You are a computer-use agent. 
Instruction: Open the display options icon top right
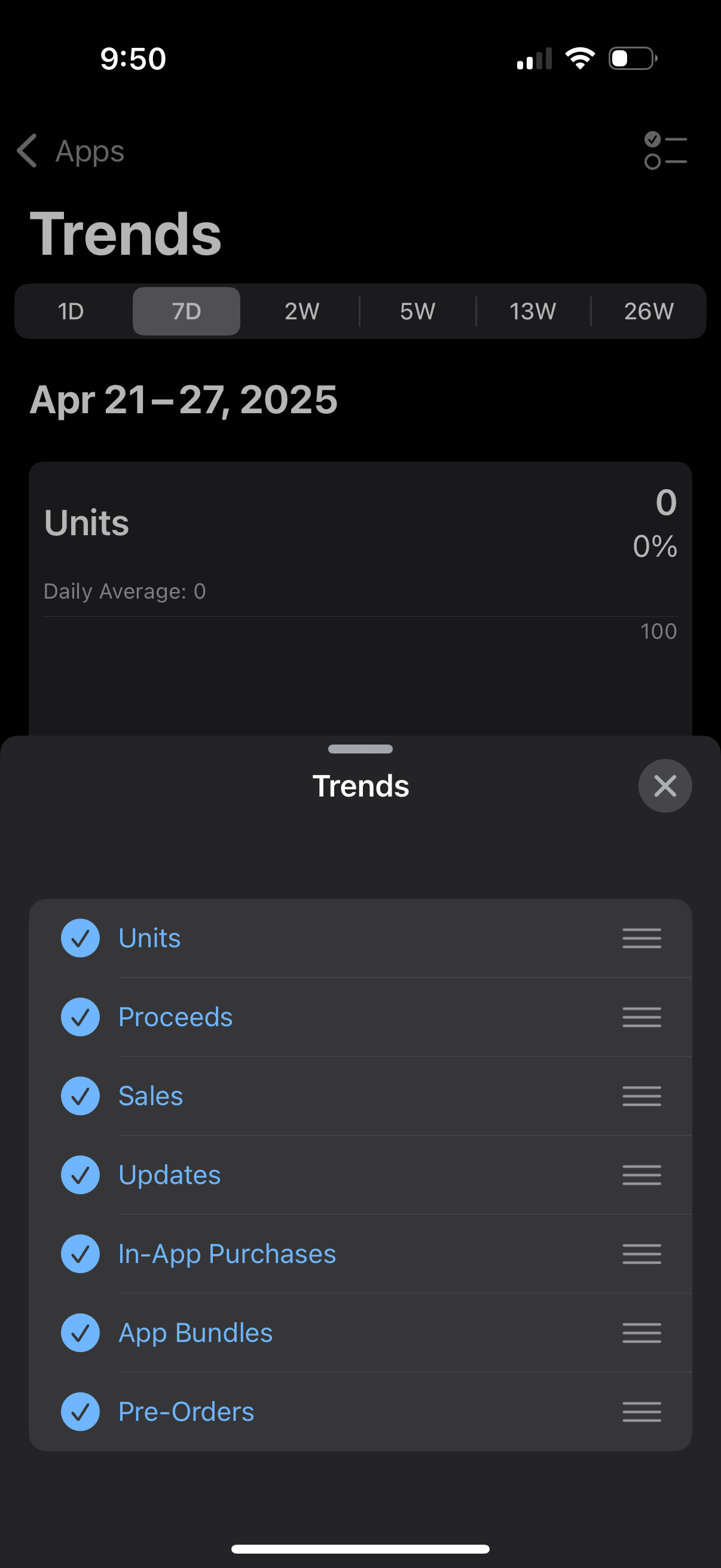[665, 151]
